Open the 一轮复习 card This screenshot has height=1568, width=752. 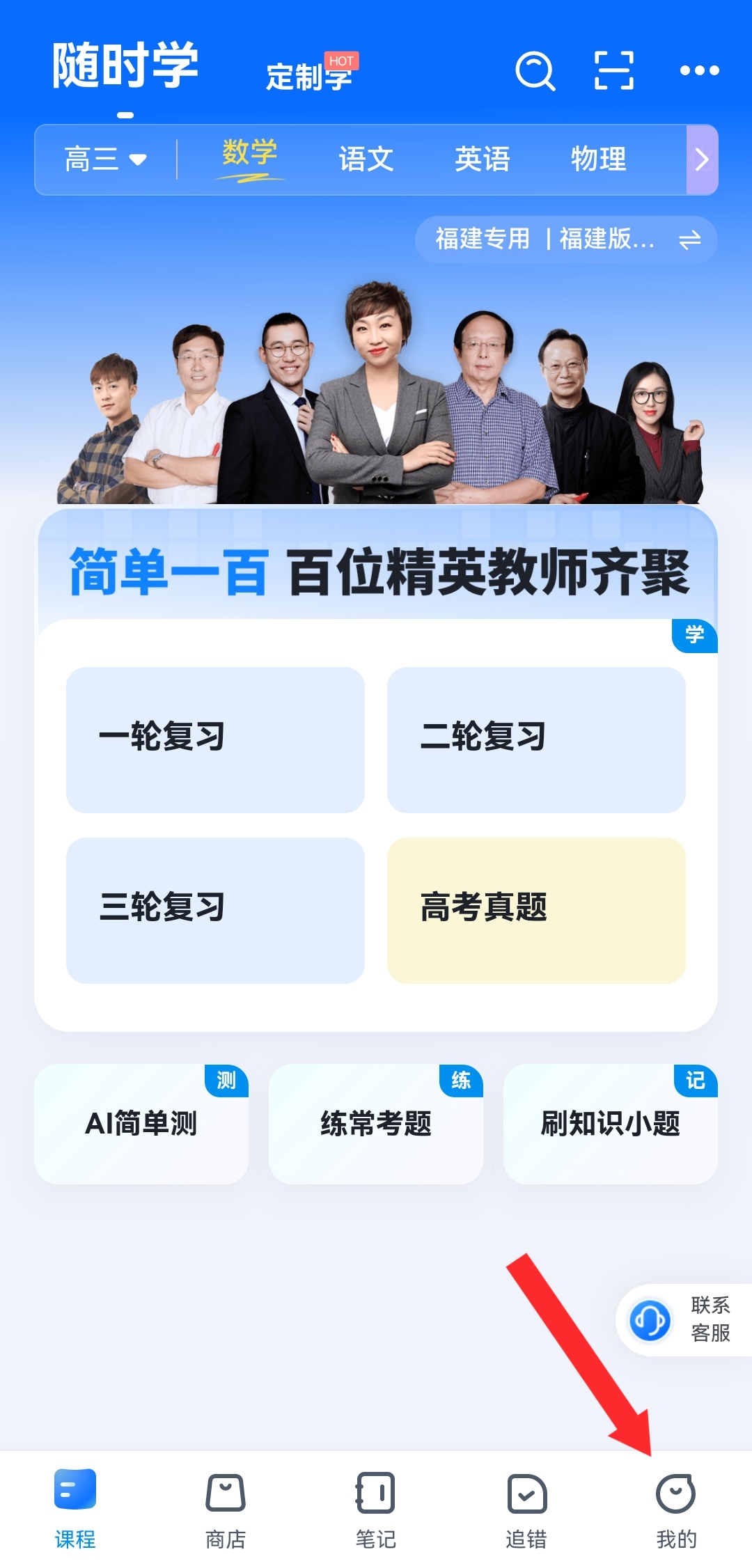click(215, 739)
